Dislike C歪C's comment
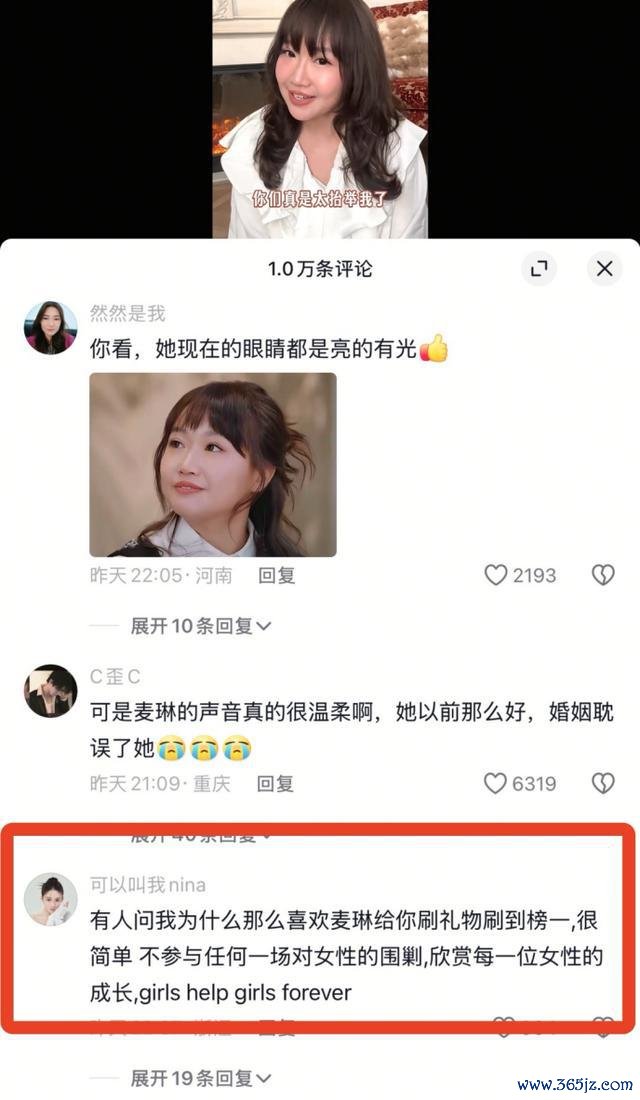This screenshot has width=640, height=1100. click(602, 783)
